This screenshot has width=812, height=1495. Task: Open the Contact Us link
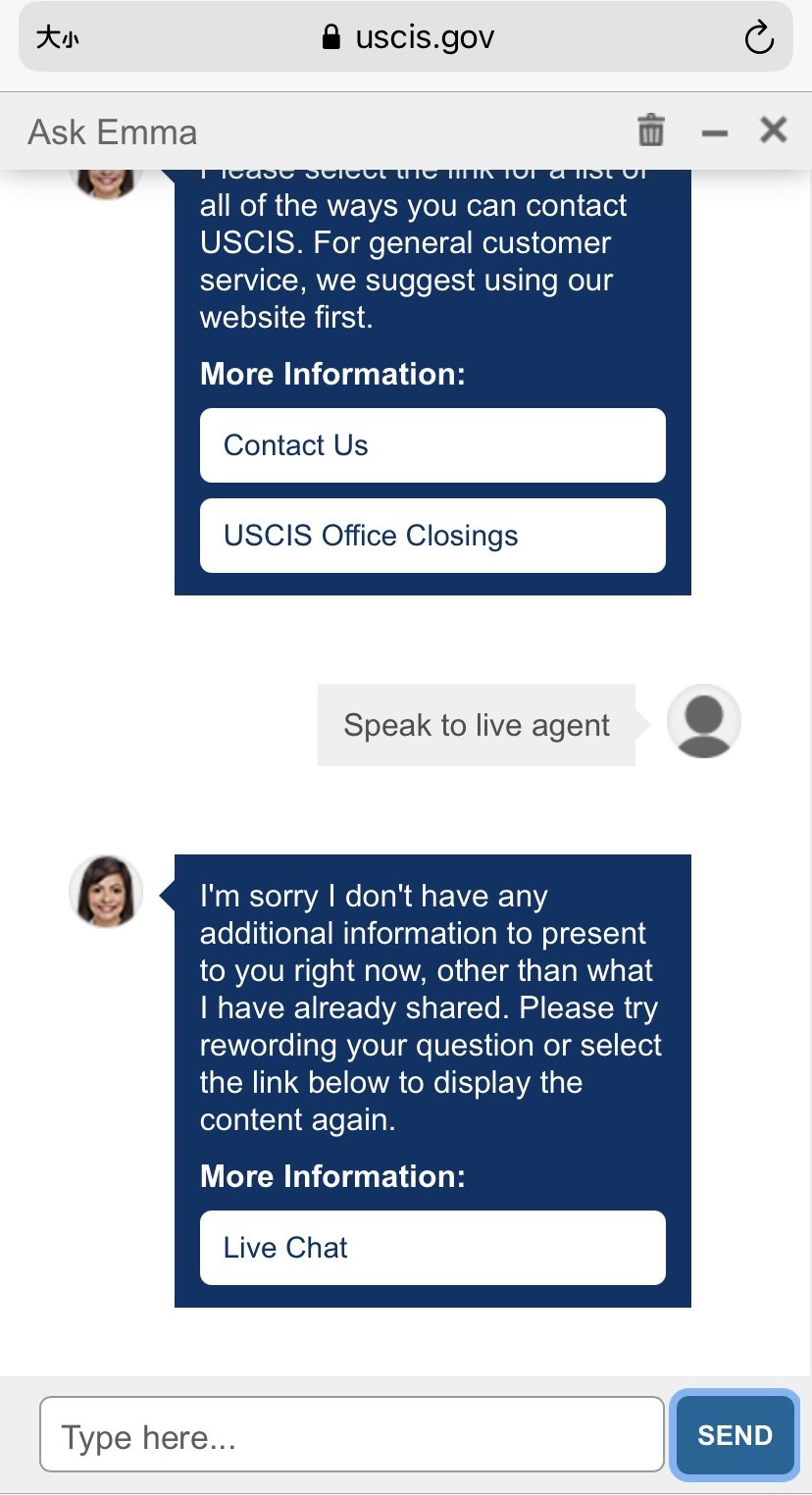(x=432, y=445)
